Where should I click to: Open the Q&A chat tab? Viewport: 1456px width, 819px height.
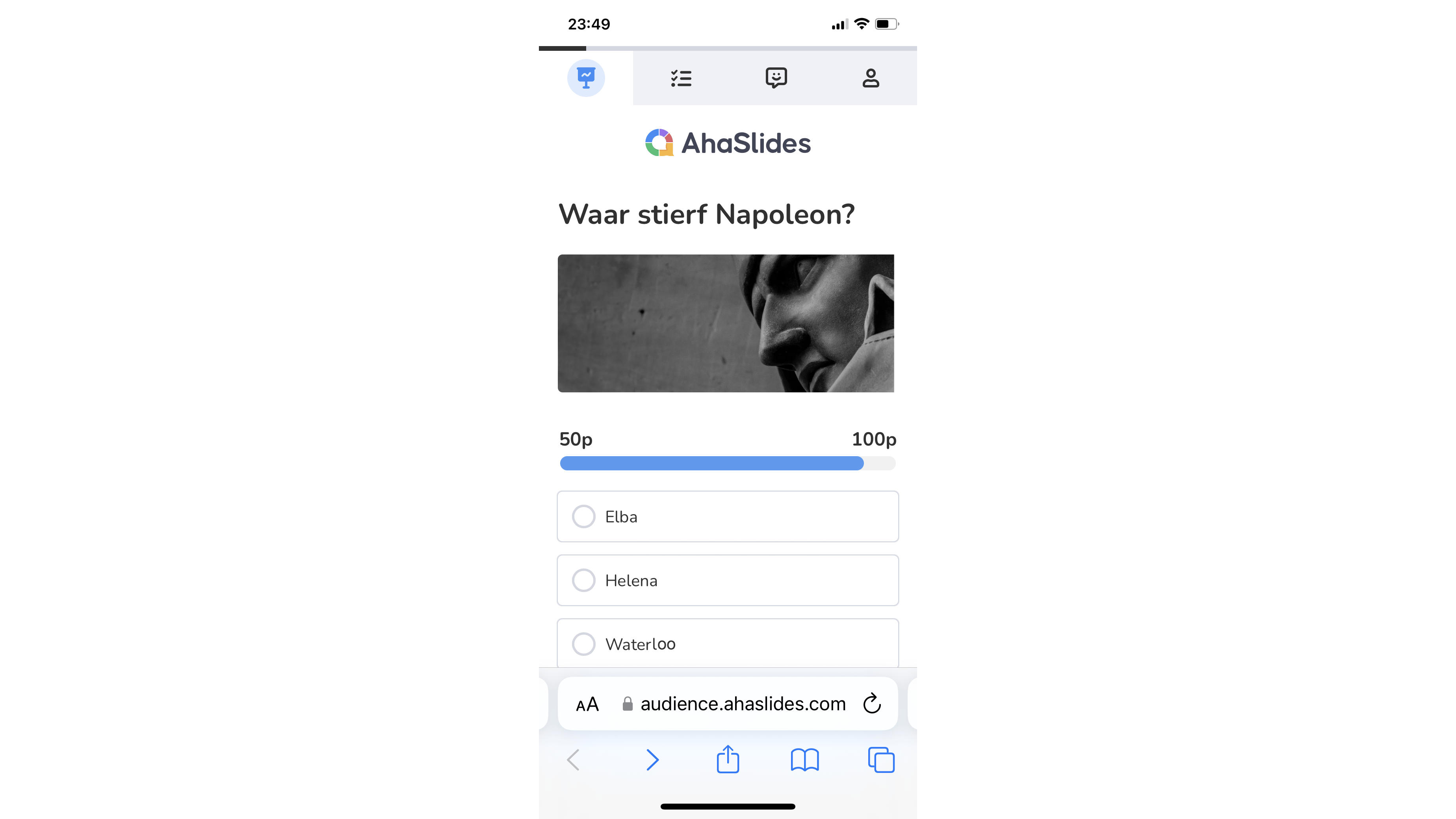tap(776, 78)
